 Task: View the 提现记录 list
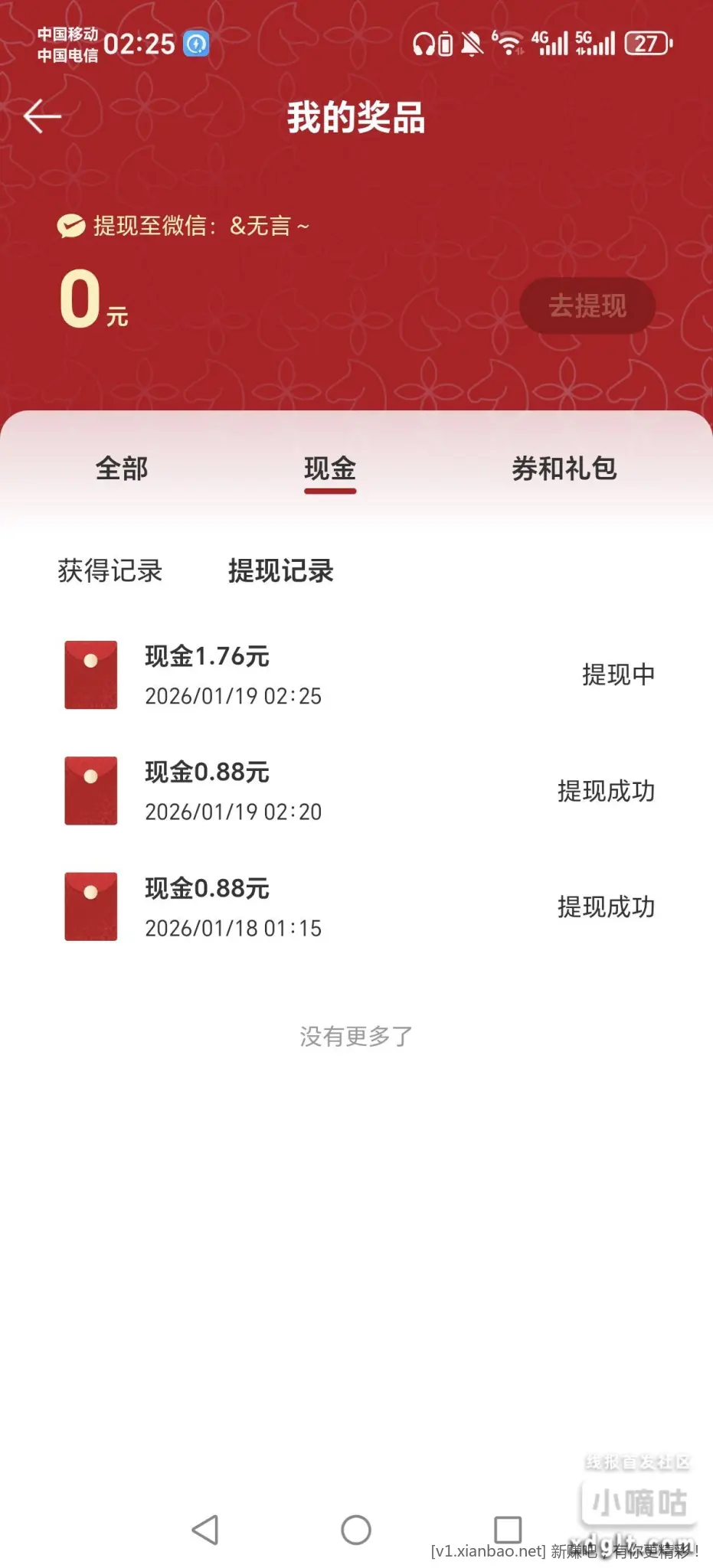[x=280, y=570]
